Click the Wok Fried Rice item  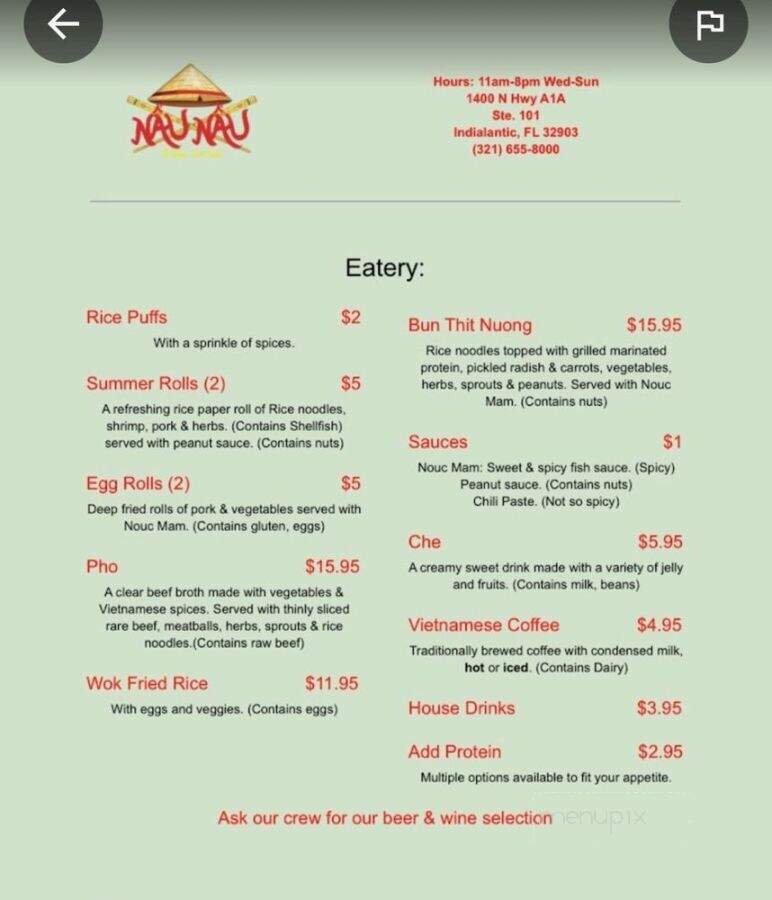tap(145, 684)
